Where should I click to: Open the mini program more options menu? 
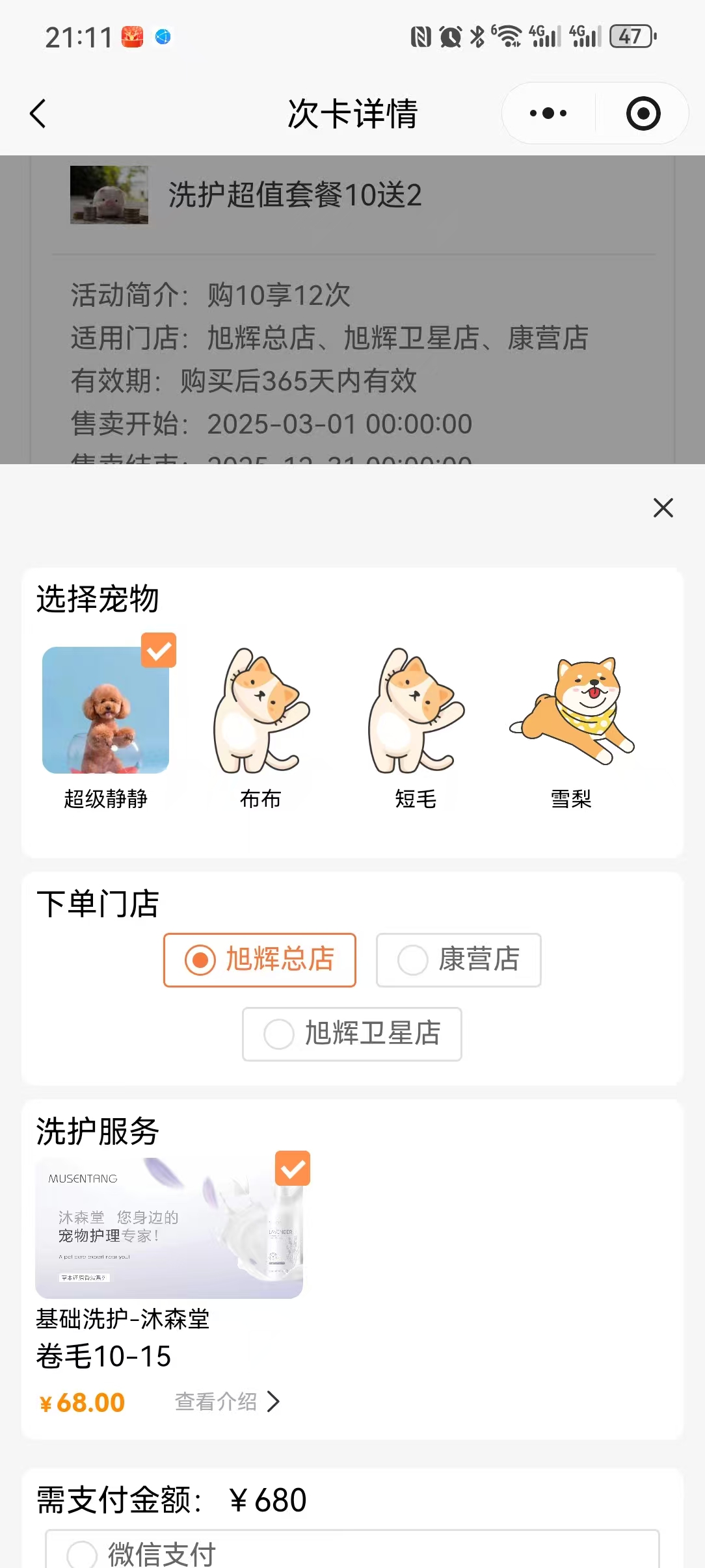pyautogui.click(x=548, y=114)
